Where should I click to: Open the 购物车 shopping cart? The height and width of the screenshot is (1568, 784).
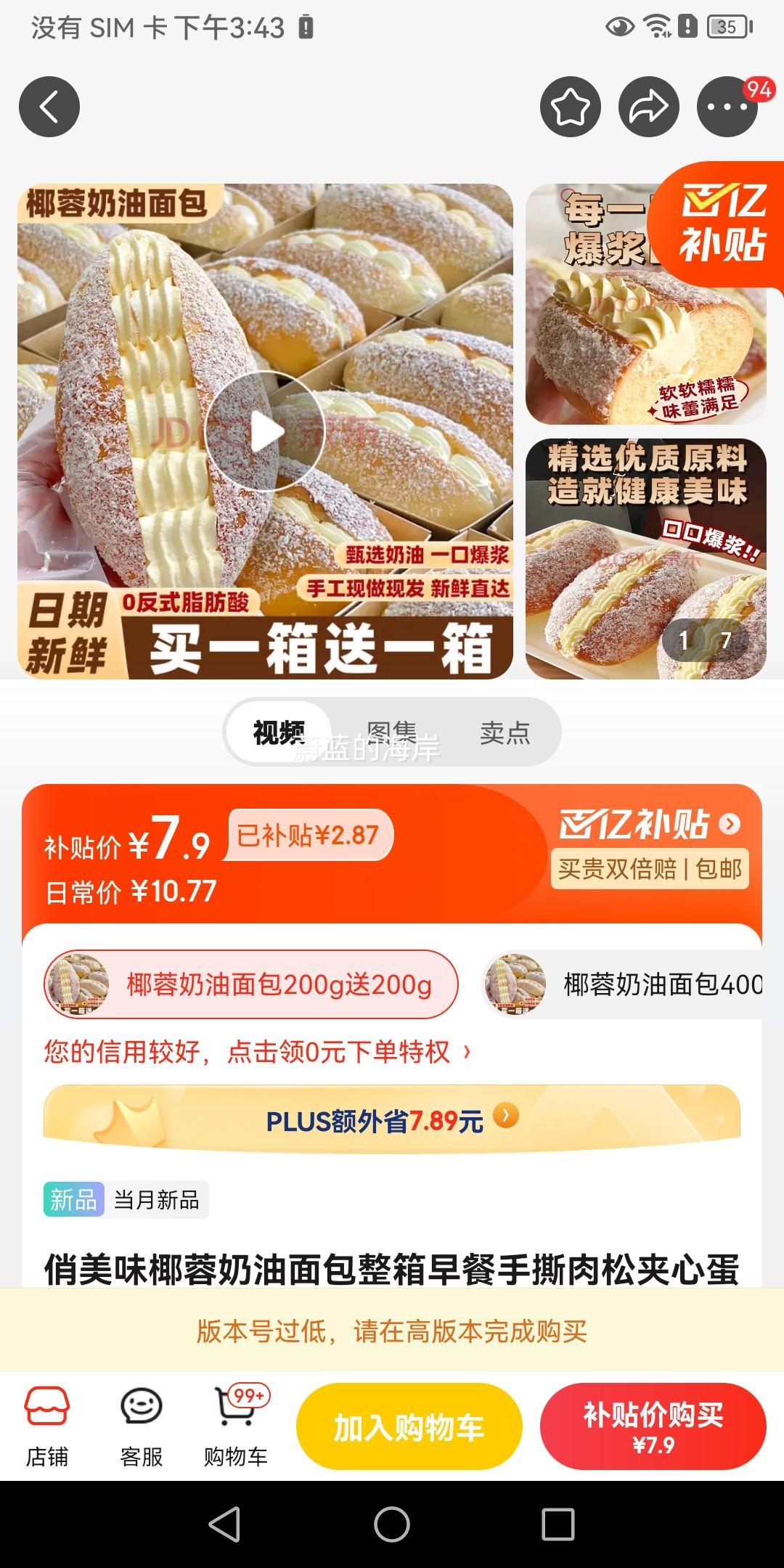[235, 1426]
